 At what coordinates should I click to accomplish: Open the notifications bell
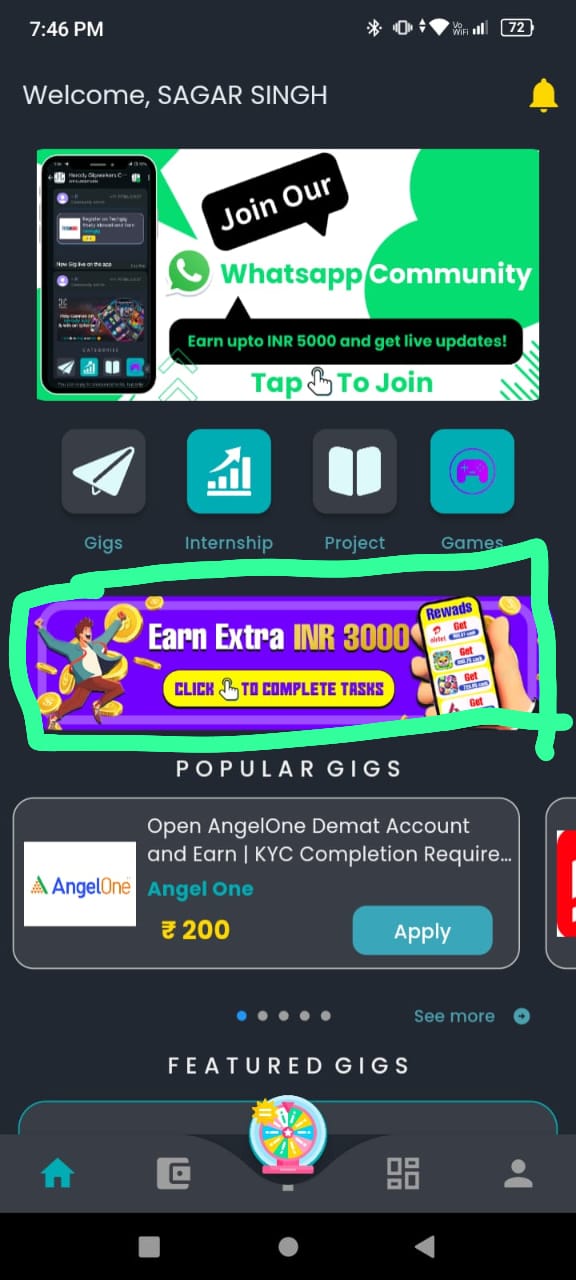543,95
